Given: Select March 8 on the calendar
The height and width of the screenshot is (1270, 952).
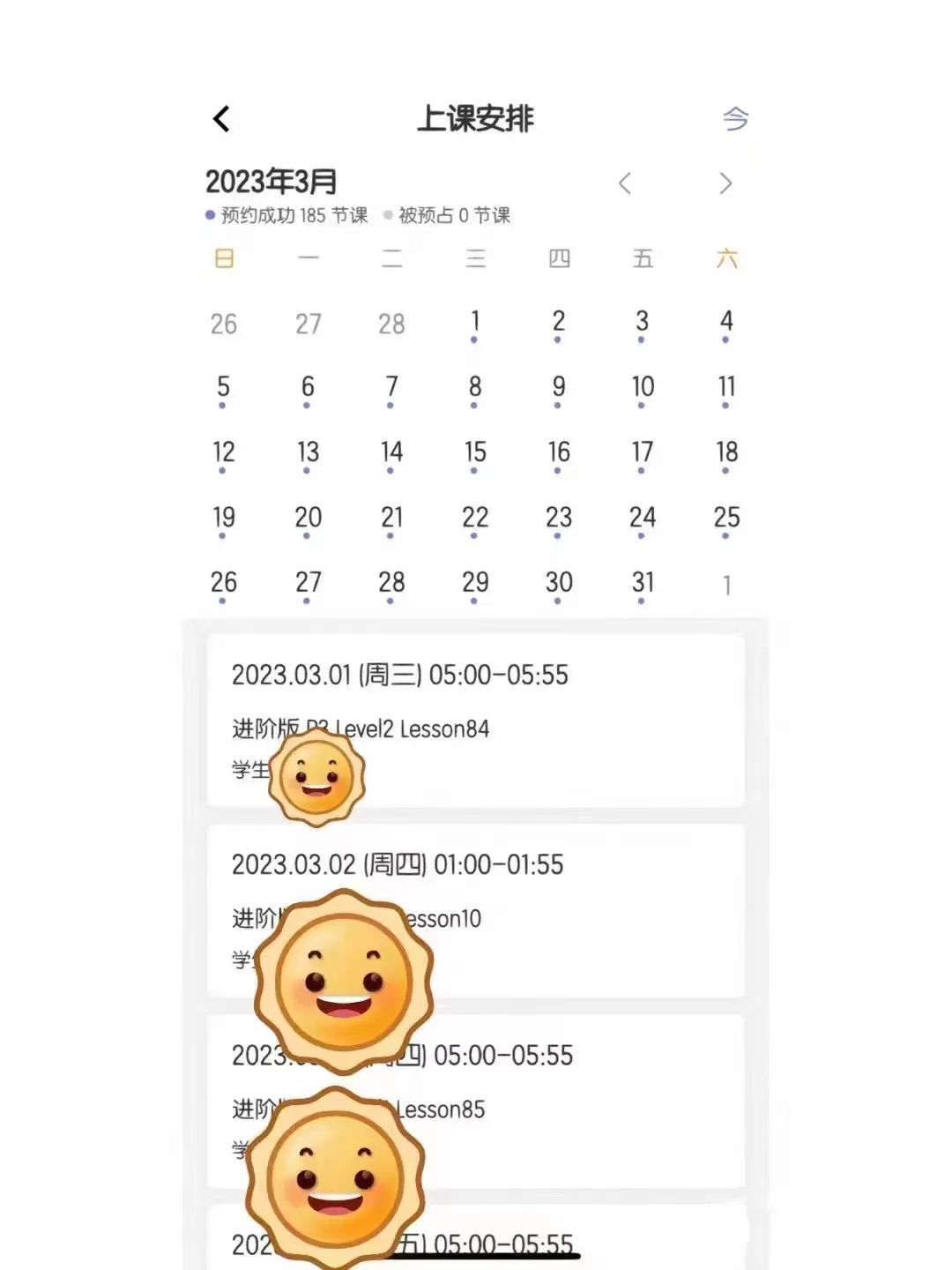Looking at the screenshot, I should tap(475, 388).
